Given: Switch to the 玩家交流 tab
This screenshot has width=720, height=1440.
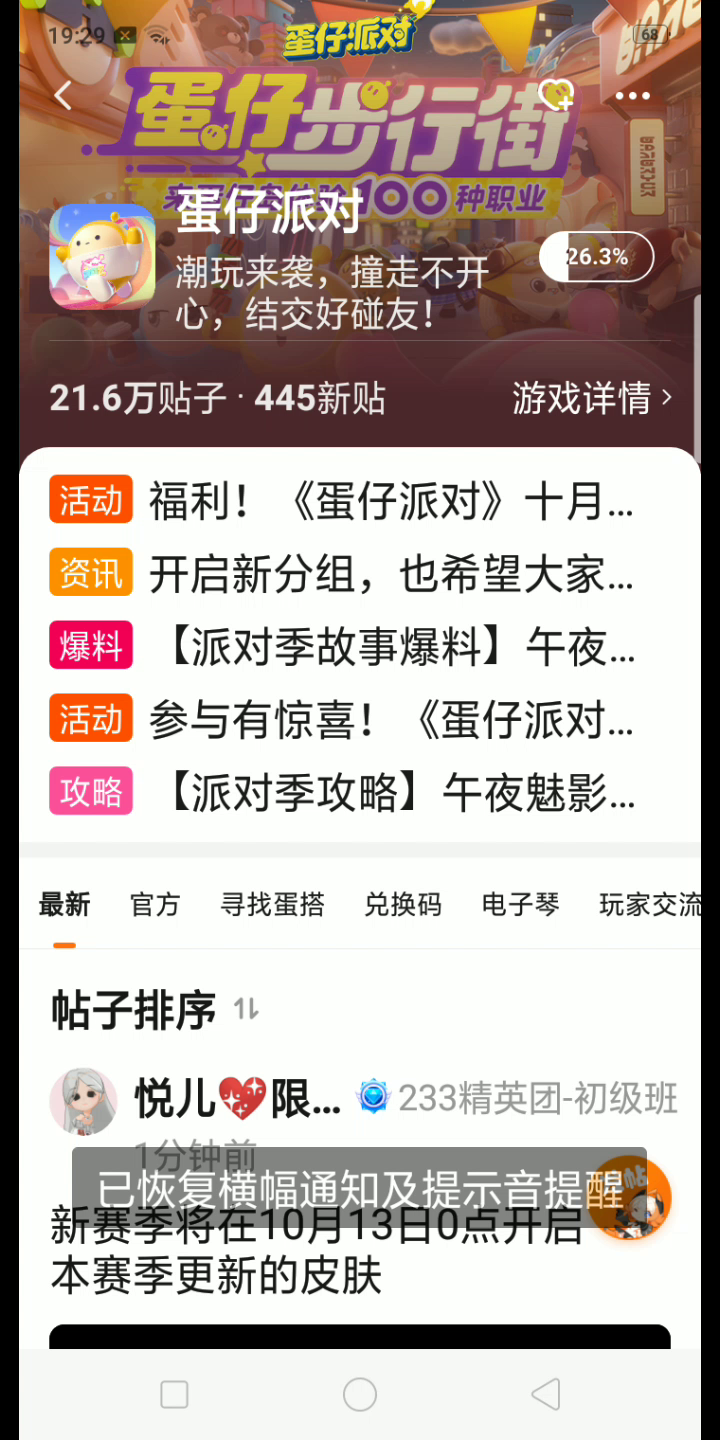Looking at the screenshot, I should (x=650, y=905).
